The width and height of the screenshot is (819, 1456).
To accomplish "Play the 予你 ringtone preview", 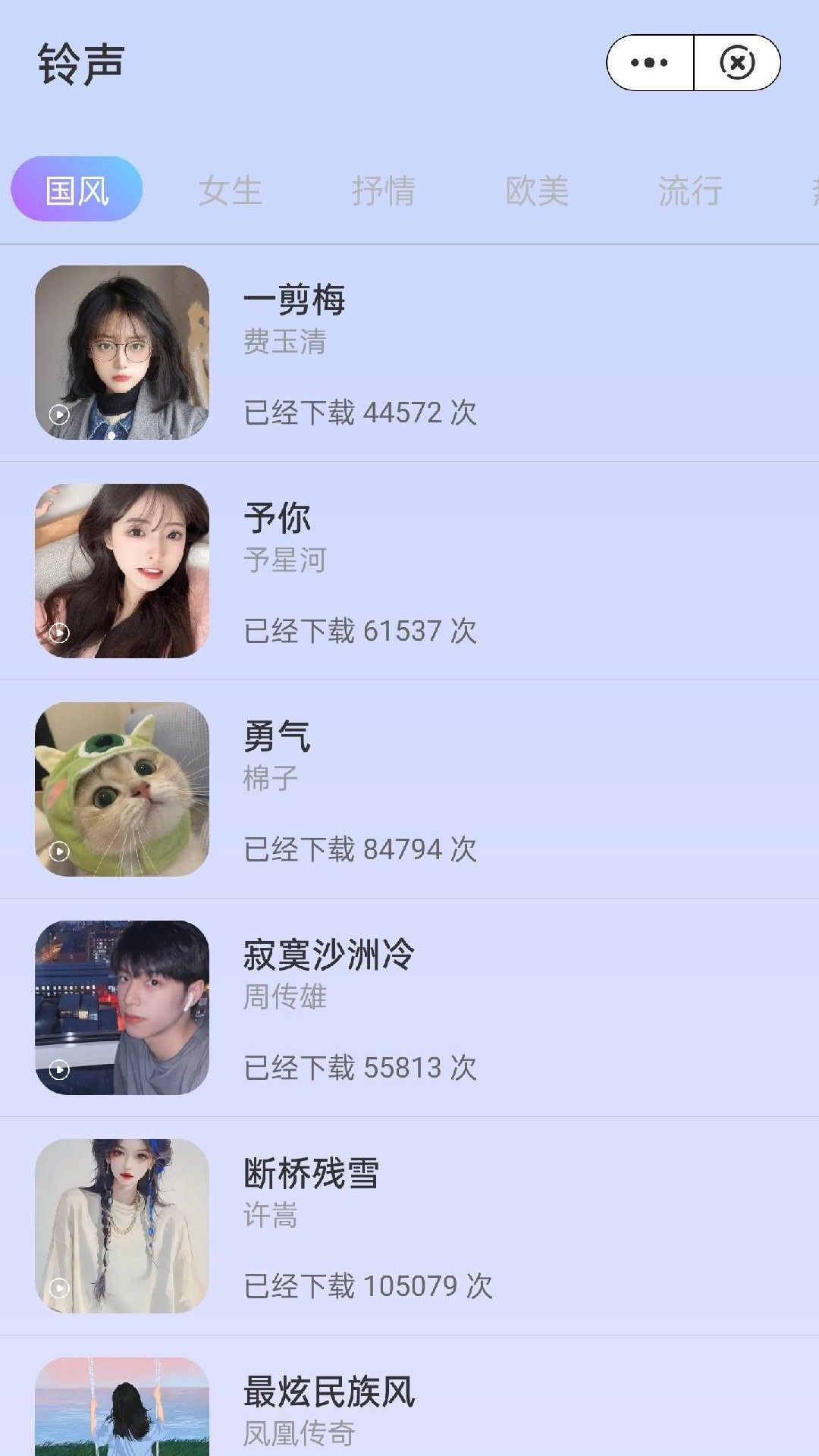I will [59, 633].
